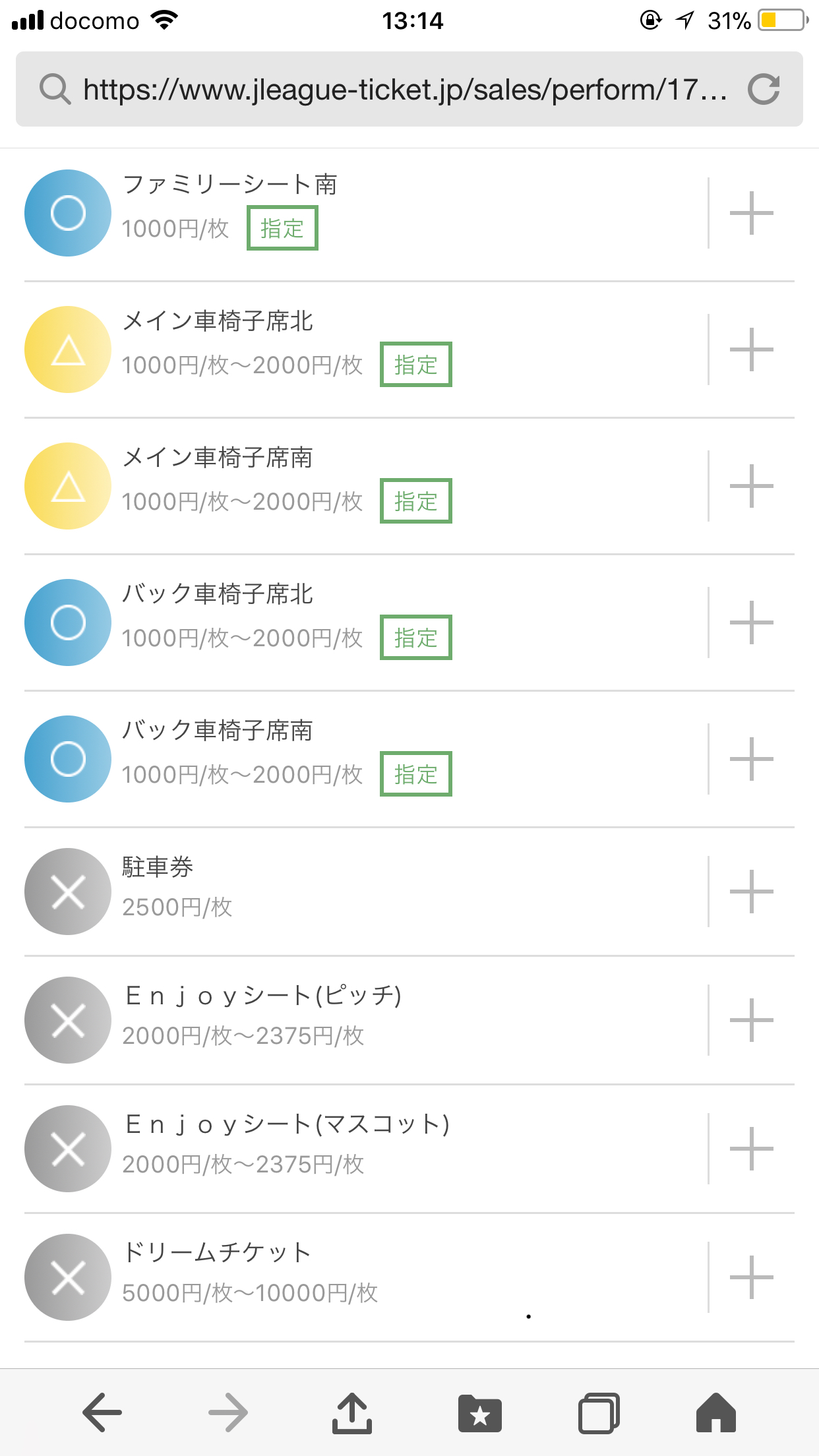Go back to the previous page
Viewport: 819px width, 1456px height.
102,1412
